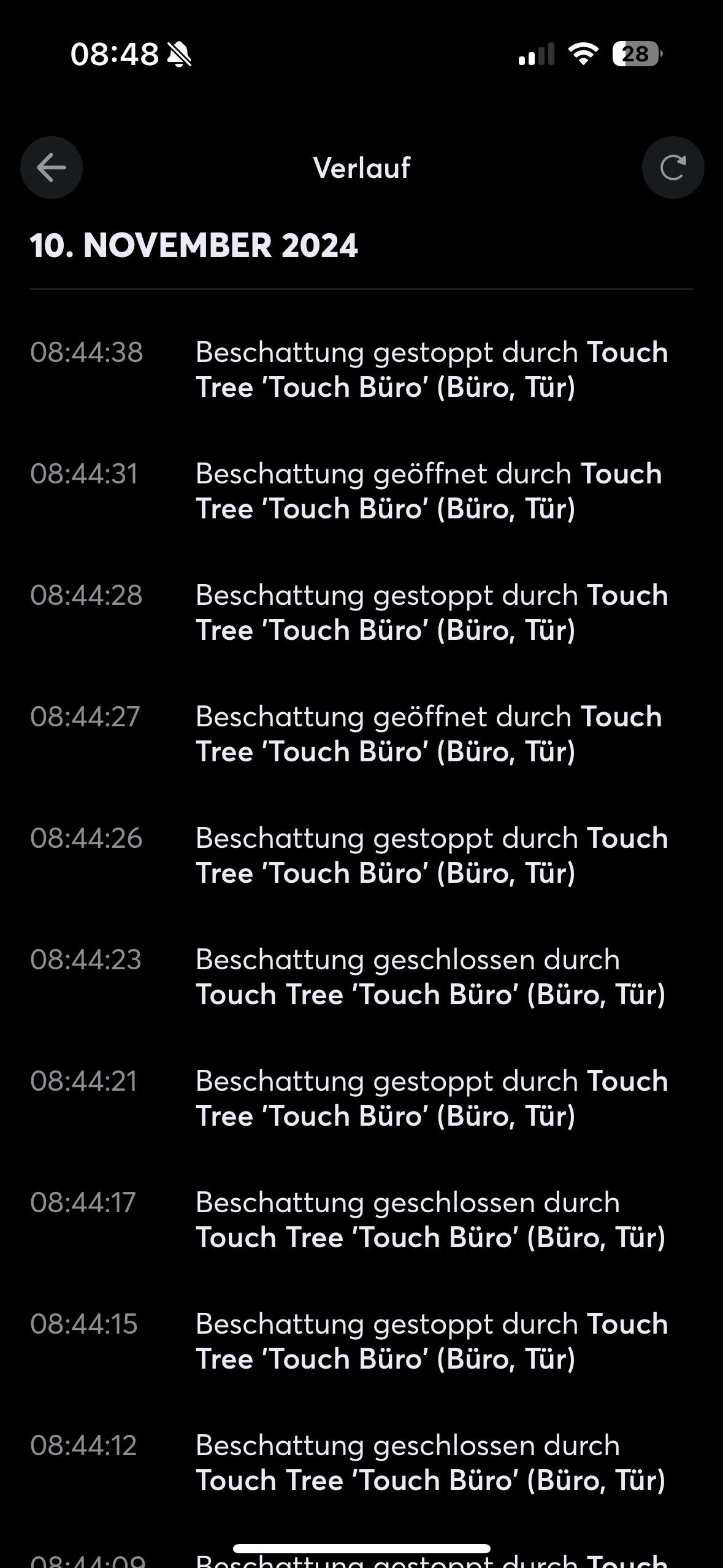Screen dimensions: 723x1568
Task: Refresh the Verlauf history list
Action: [673, 167]
